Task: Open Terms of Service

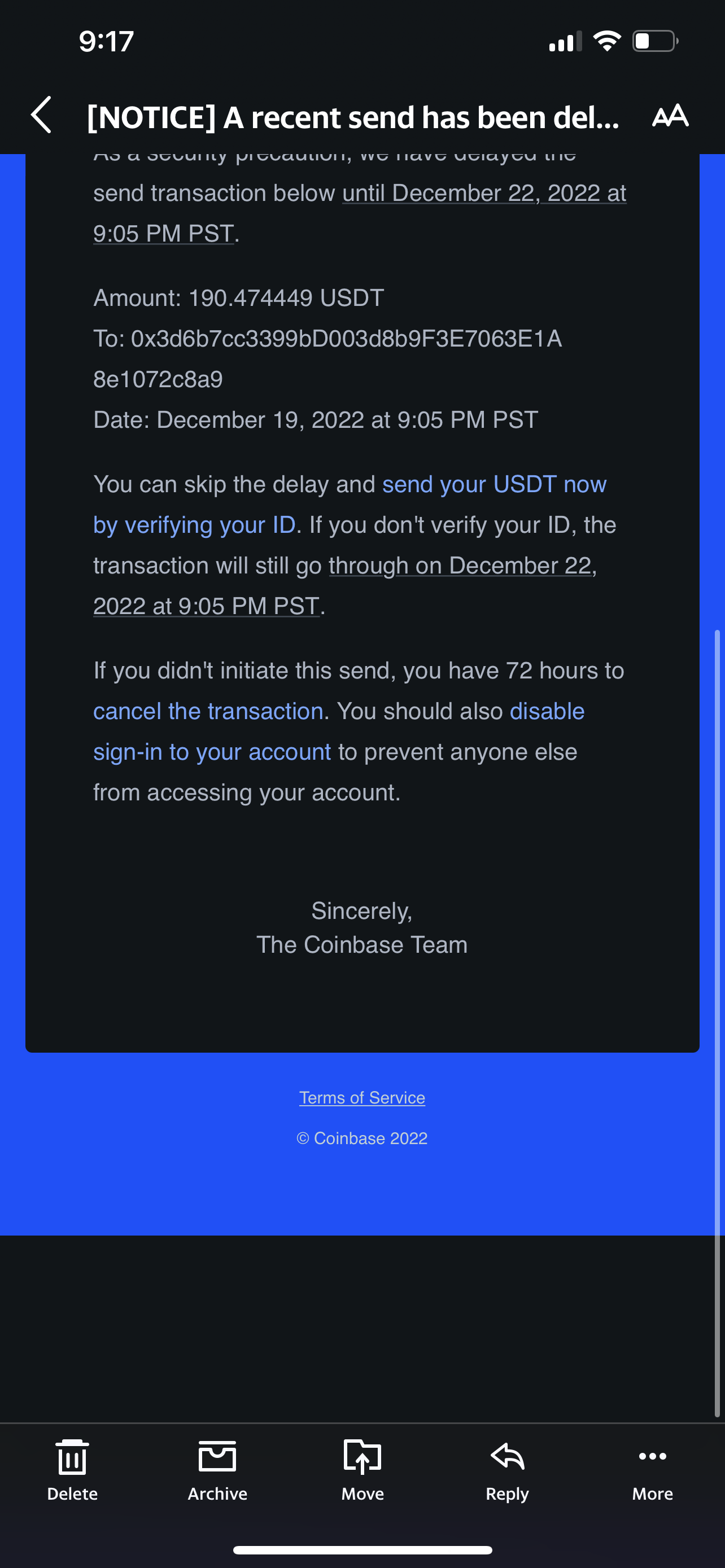Action: [362, 1097]
